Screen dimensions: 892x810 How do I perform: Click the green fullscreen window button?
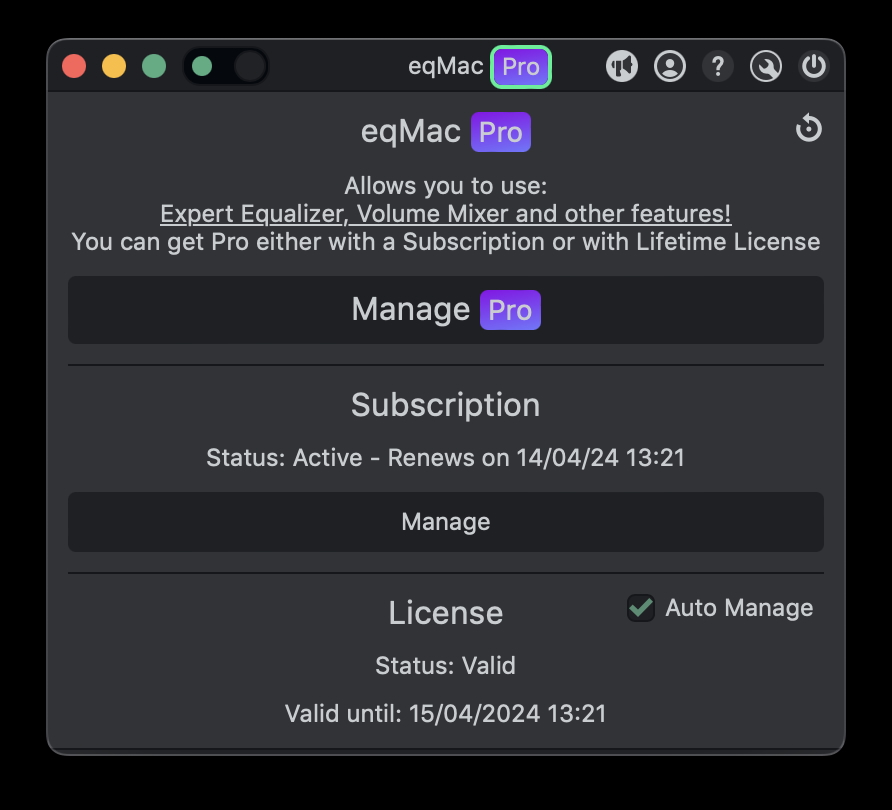[x=154, y=67]
